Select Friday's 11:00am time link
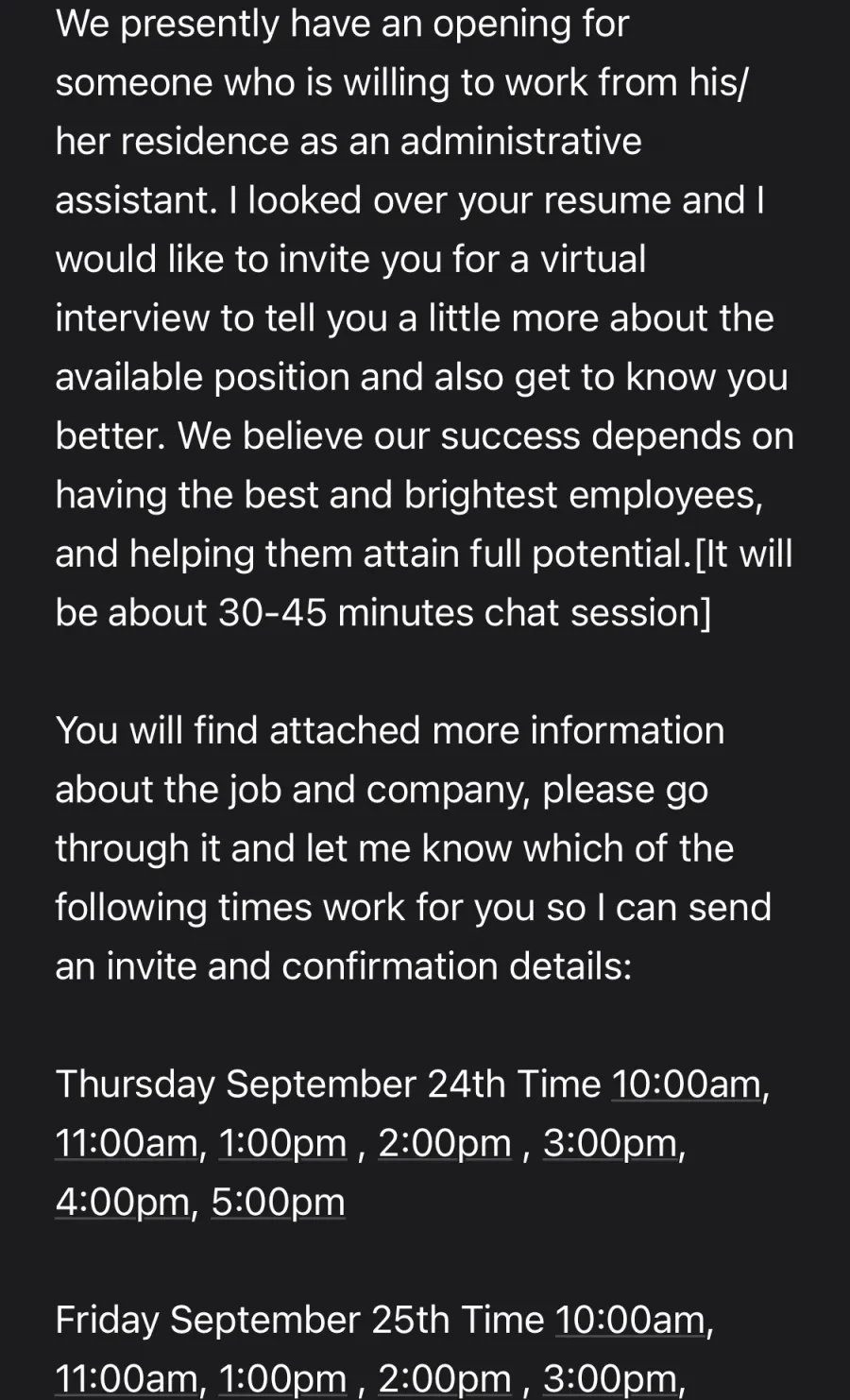This screenshot has height=1400, width=850. pyautogui.click(x=127, y=1379)
